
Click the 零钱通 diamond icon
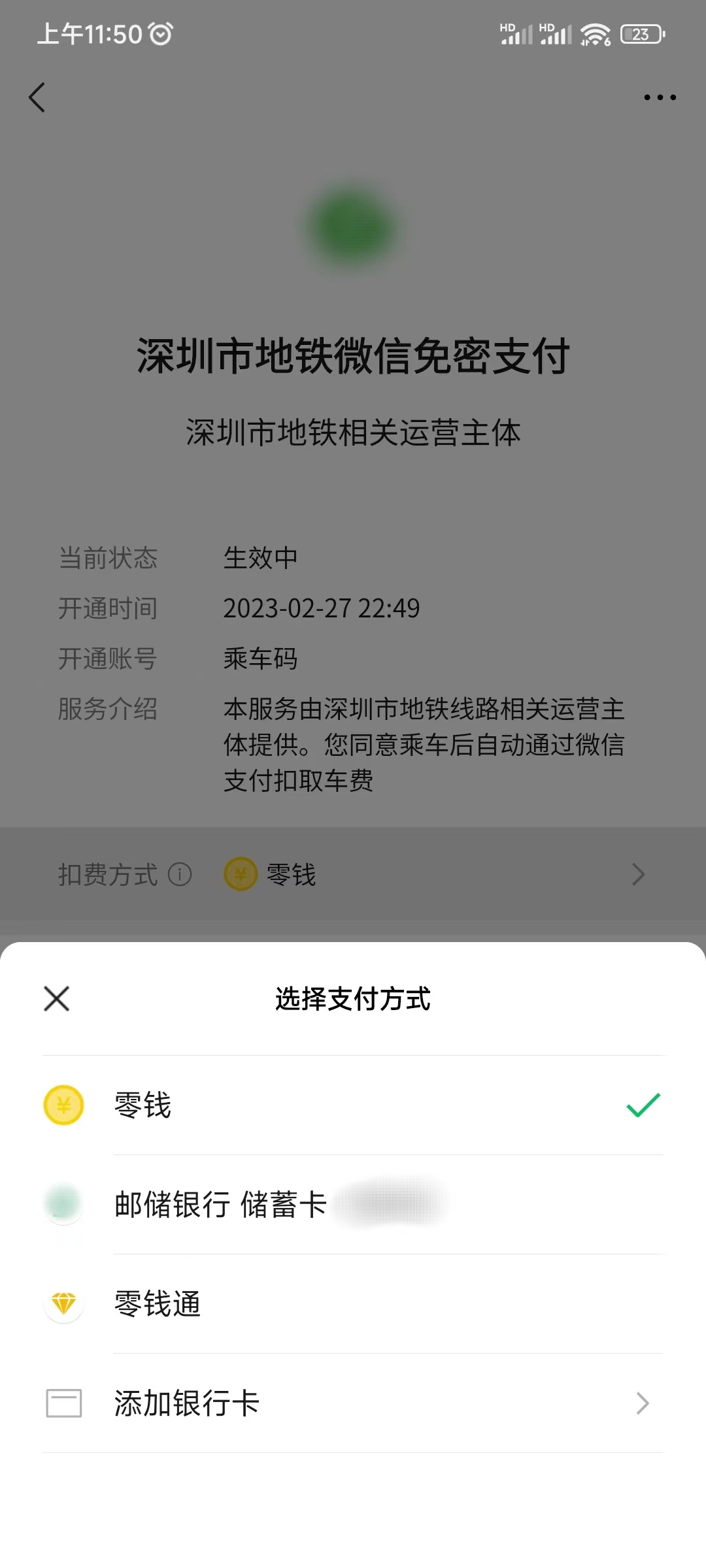63,1305
